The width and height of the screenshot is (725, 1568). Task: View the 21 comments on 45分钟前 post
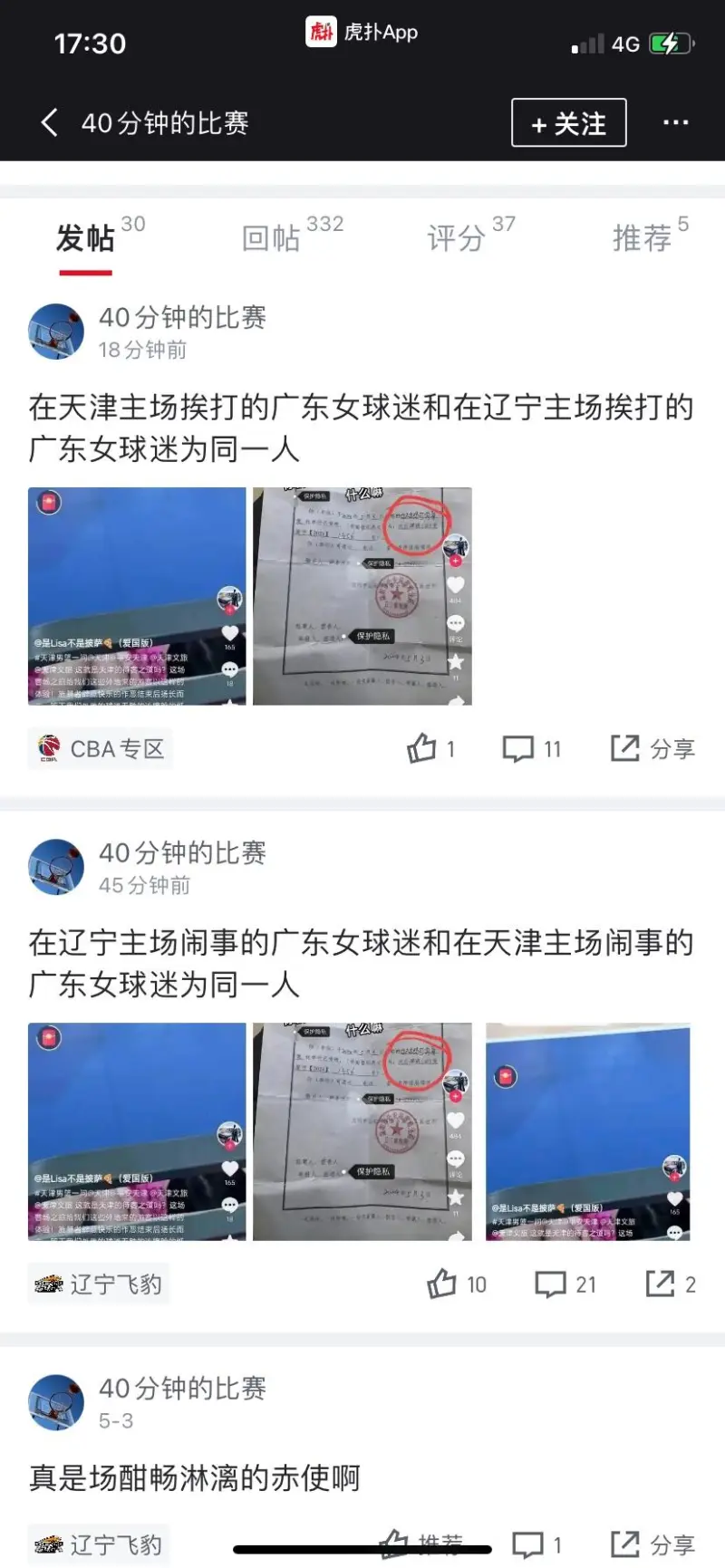[x=565, y=1284]
